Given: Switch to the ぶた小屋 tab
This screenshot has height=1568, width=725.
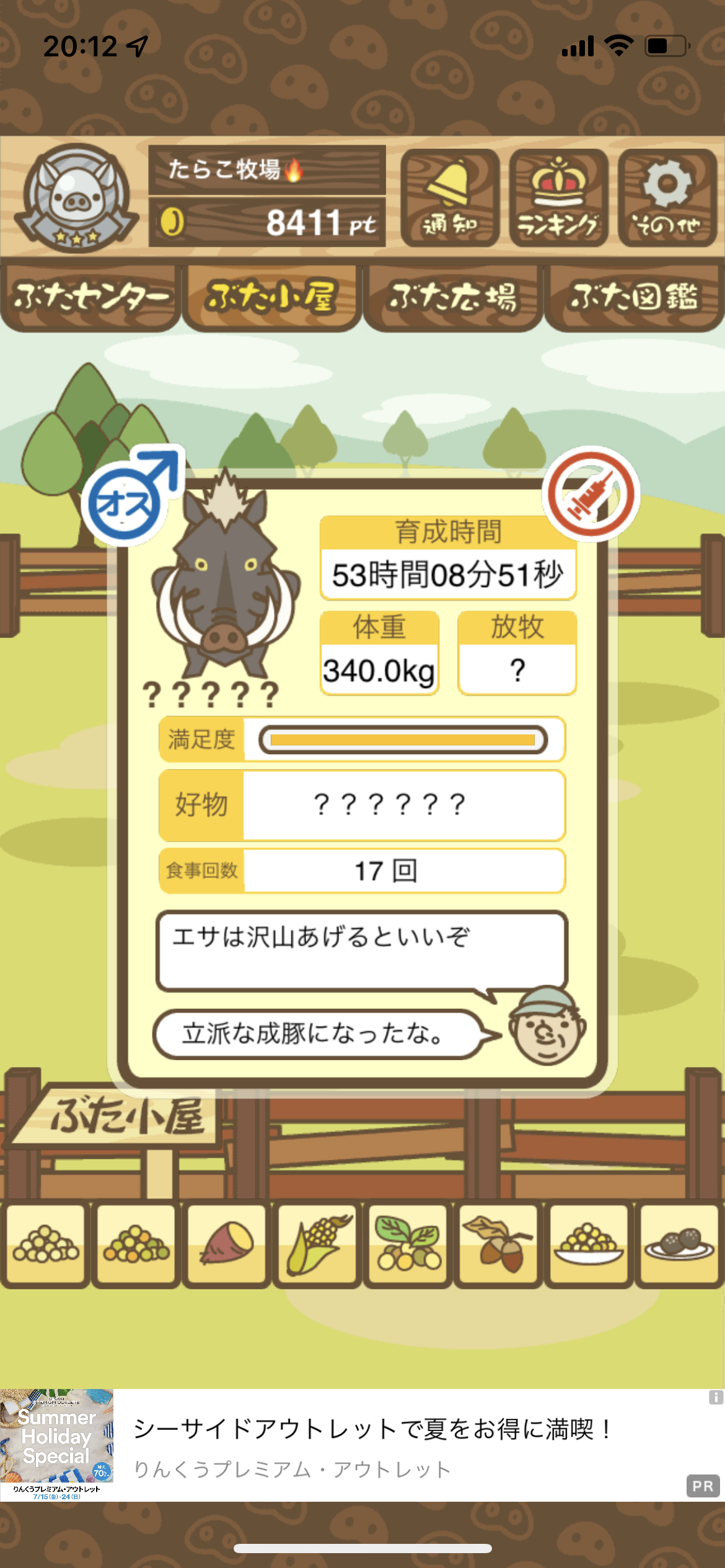Looking at the screenshot, I should (271, 298).
